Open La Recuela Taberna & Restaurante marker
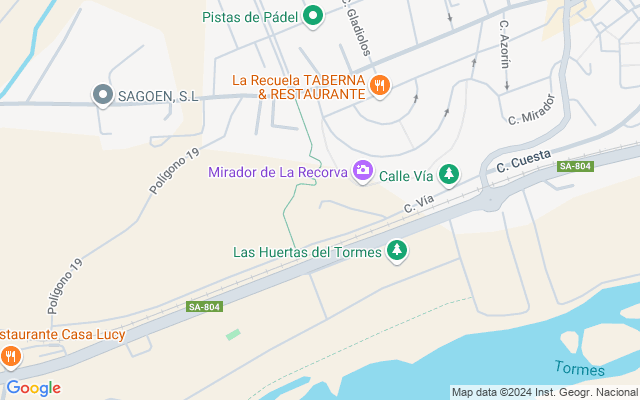This screenshot has height=400, width=640. [x=379, y=86]
